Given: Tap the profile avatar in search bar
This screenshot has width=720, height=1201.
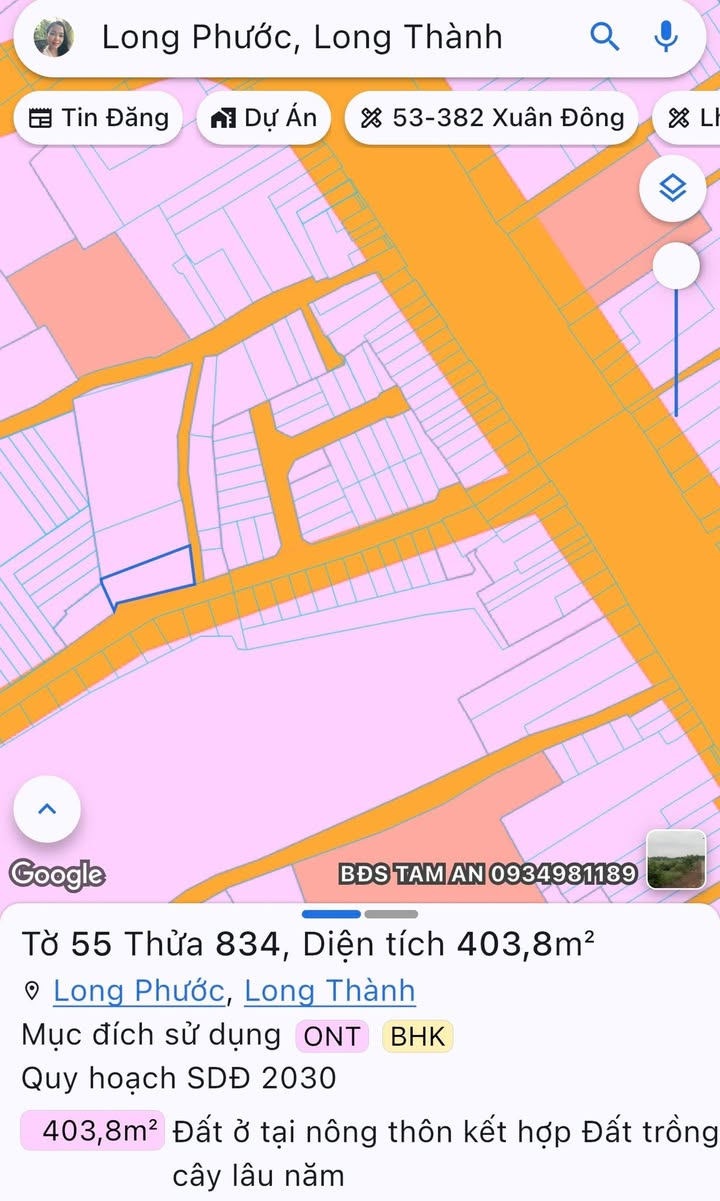Looking at the screenshot, I should pyautogui.click(x=54, y=38).
